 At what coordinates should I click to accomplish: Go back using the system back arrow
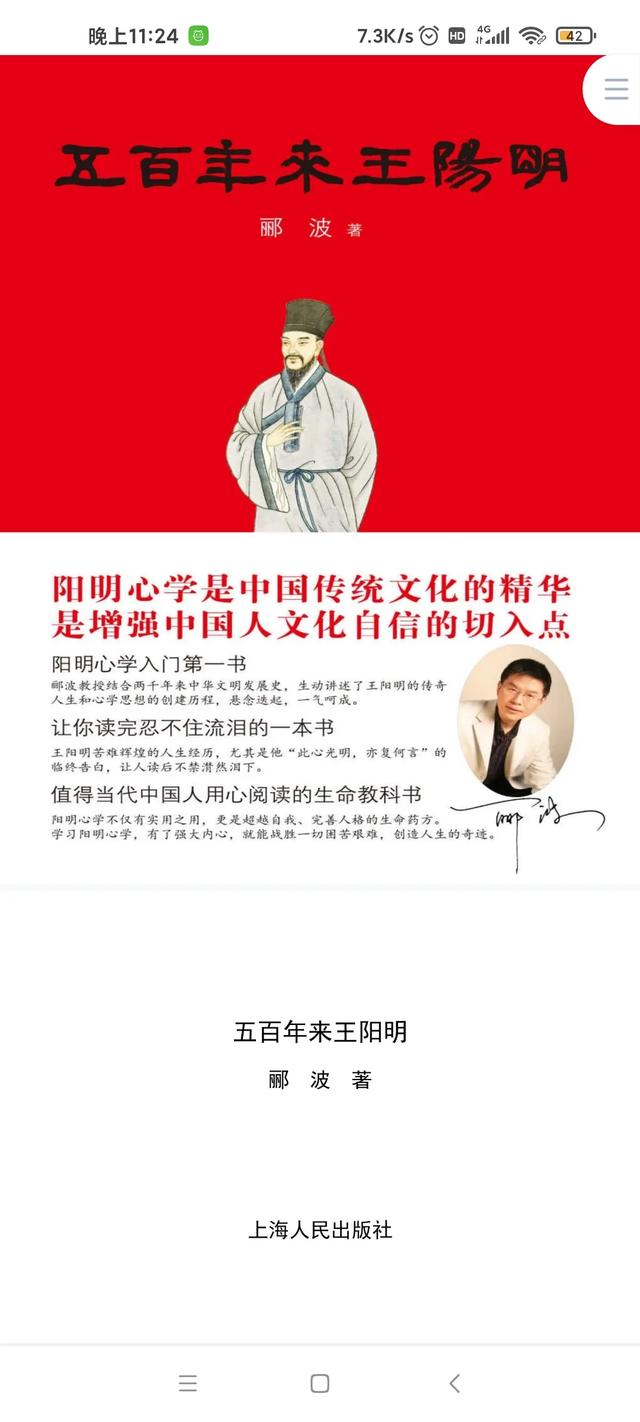click(x=454, y=1383)
